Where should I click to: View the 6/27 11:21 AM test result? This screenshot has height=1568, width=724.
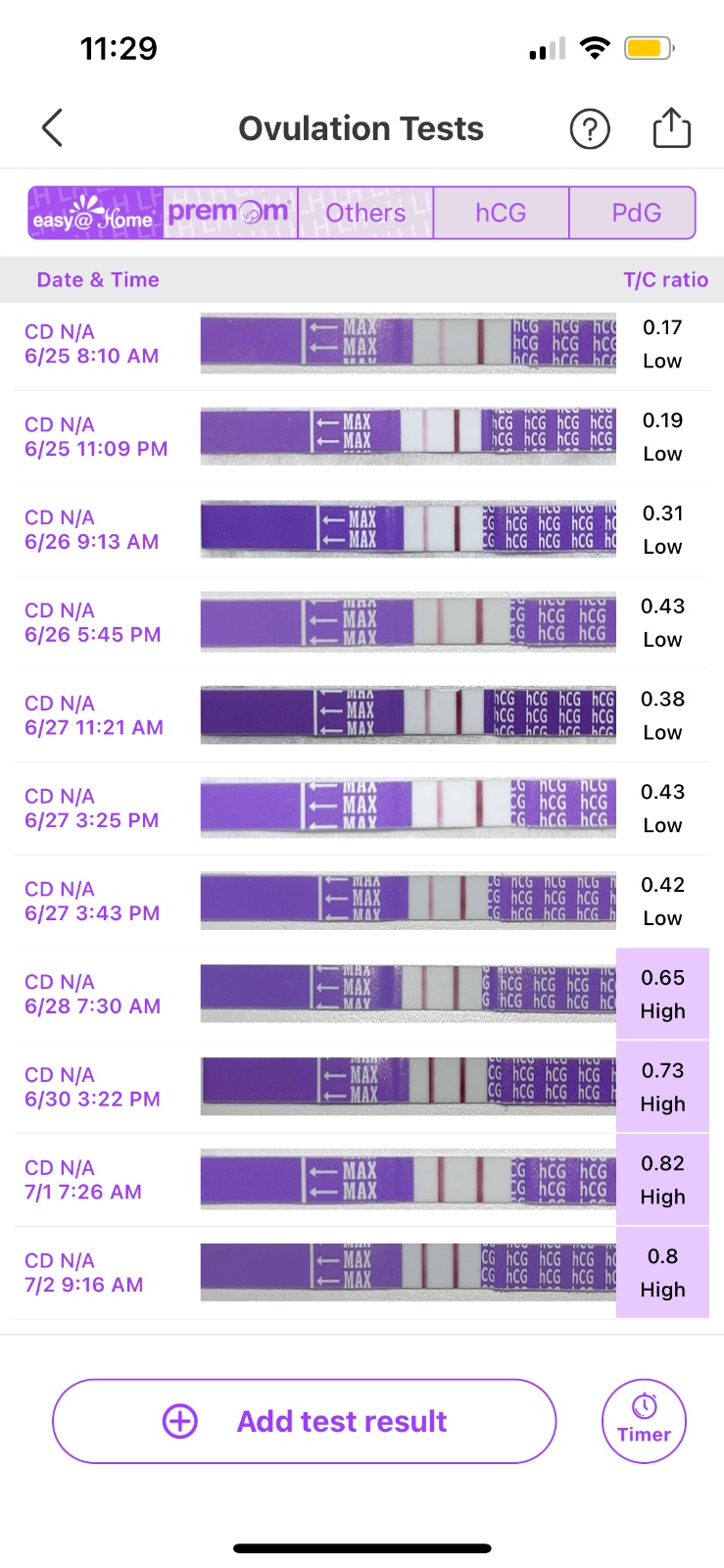point(362,716)
